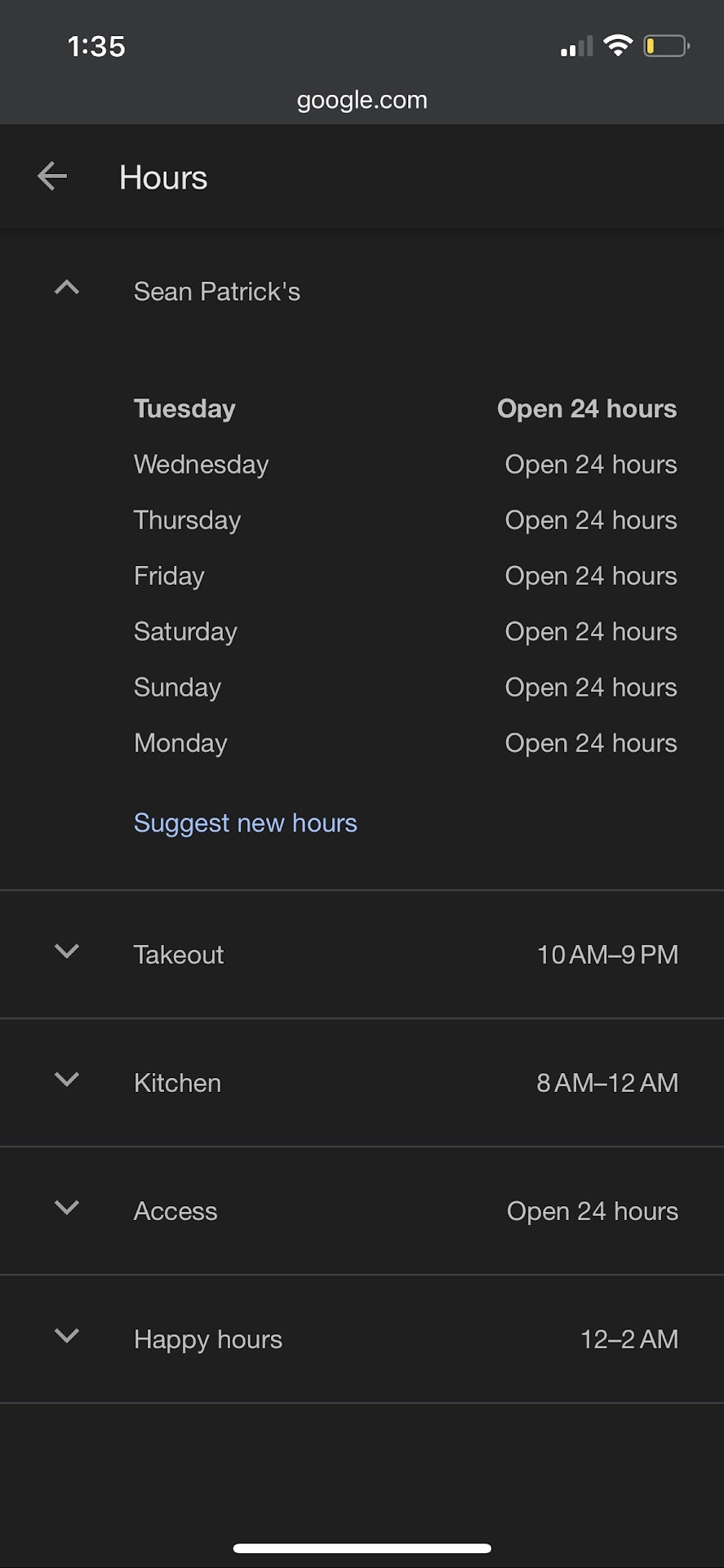Tap the google.com address bar

pyautogui.click(x=362, y=100)
